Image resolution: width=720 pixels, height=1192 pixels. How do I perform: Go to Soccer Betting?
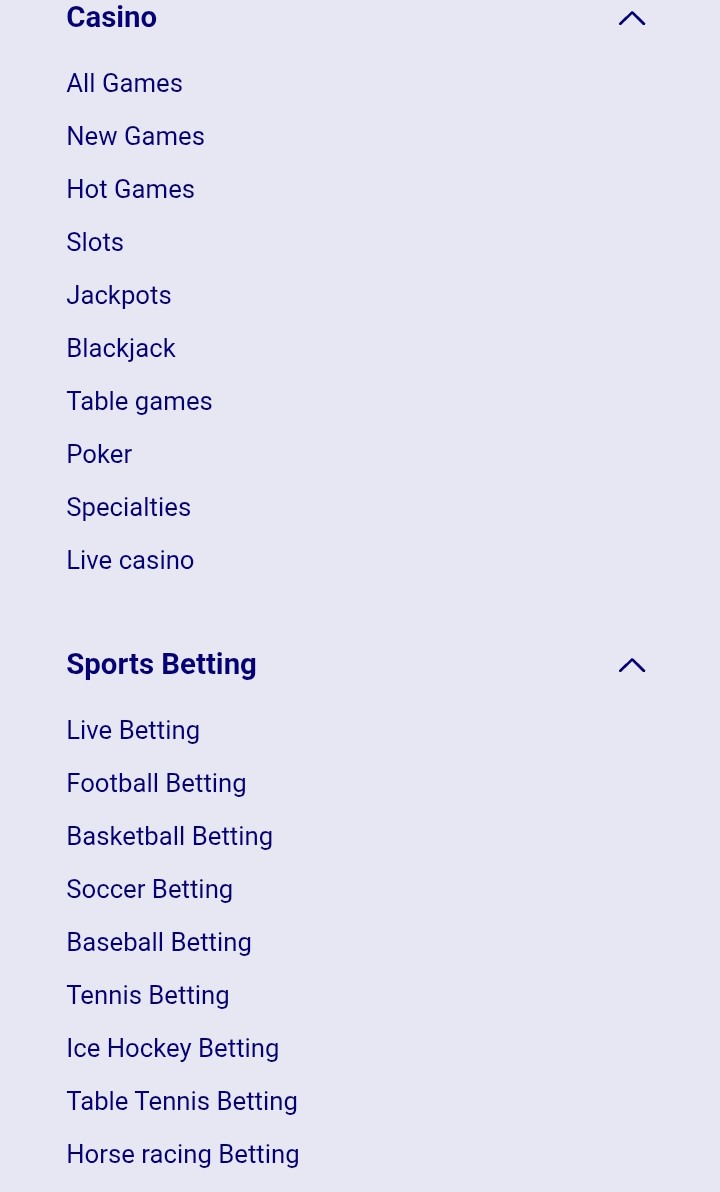(150, 889)
